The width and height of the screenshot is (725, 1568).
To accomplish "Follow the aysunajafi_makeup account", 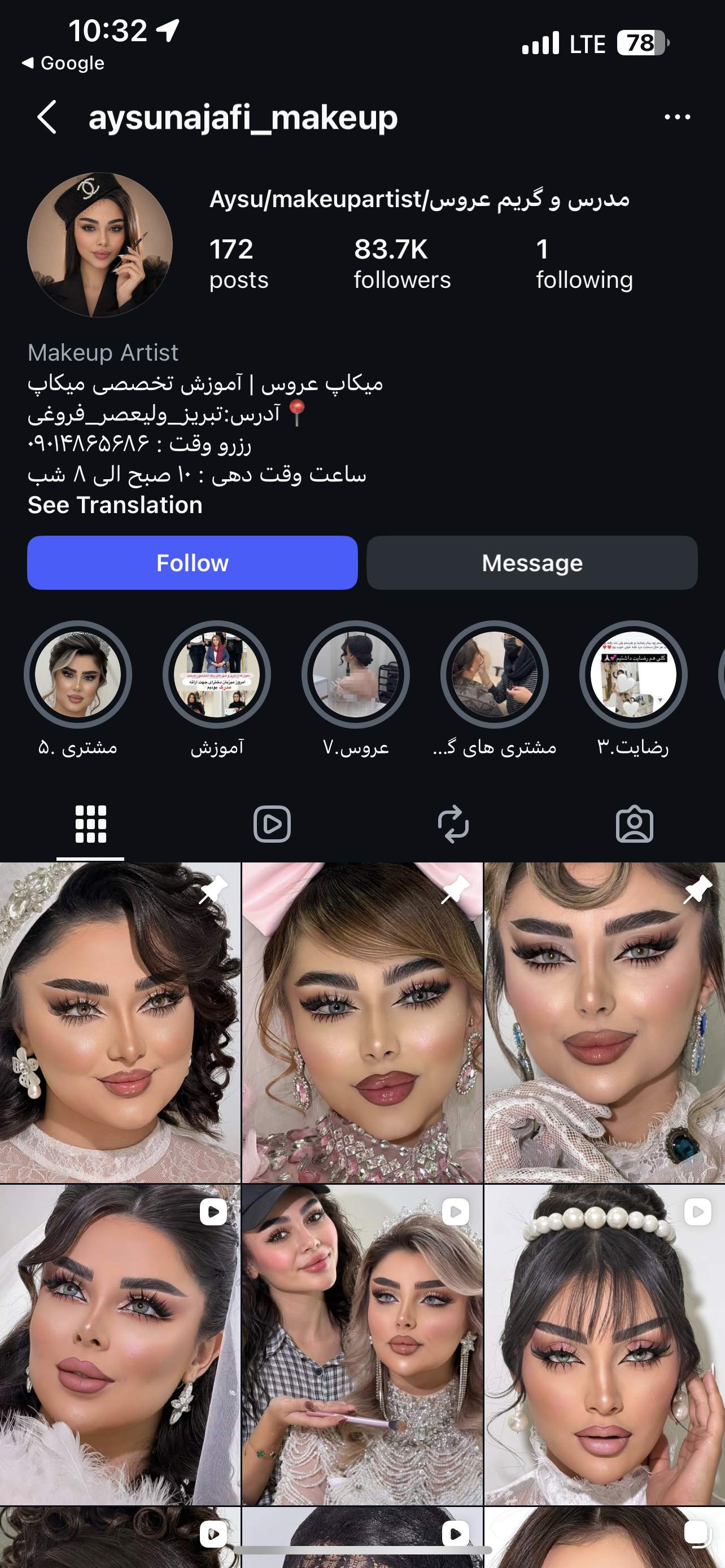I will click(193, 563).
